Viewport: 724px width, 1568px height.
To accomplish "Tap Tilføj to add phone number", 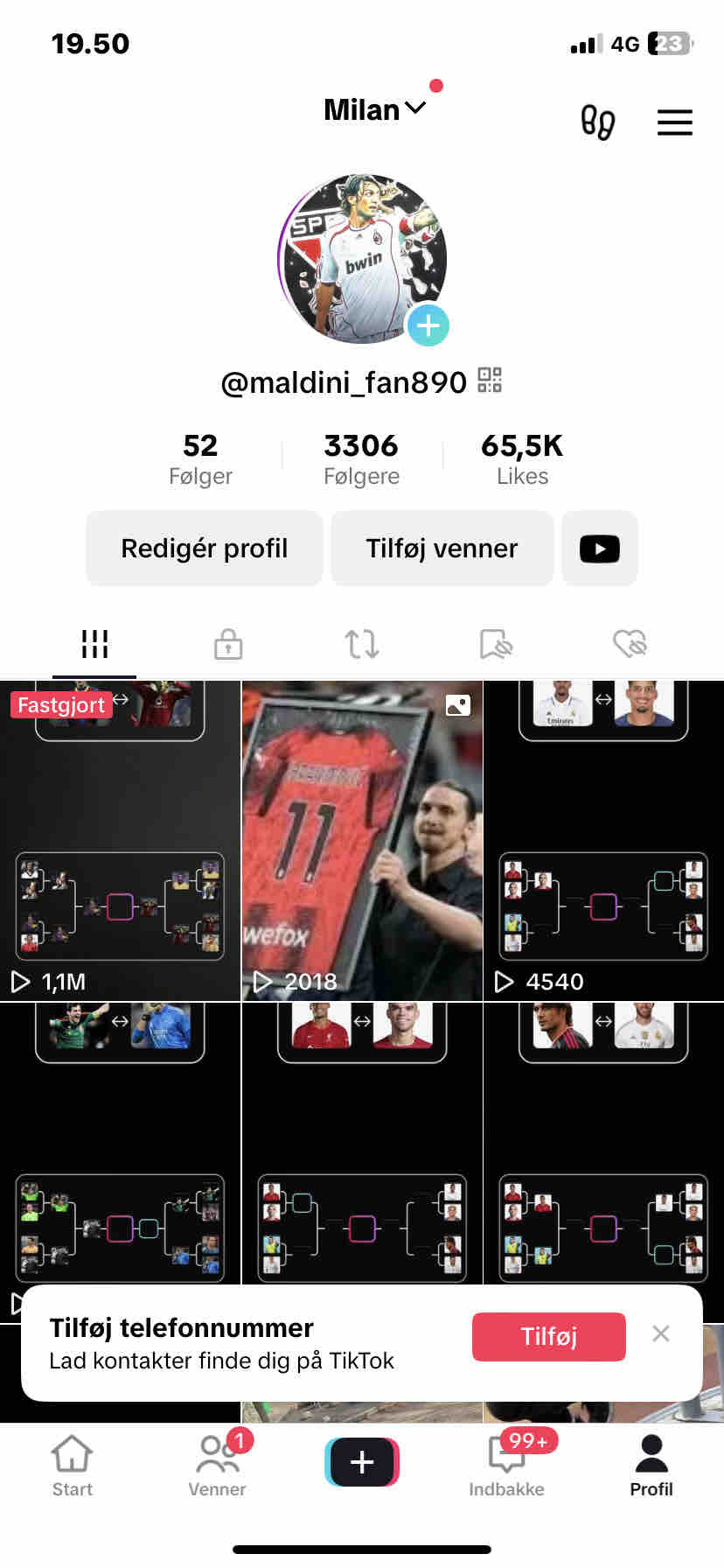I will pyautogui.click(x=548, y=1336).
